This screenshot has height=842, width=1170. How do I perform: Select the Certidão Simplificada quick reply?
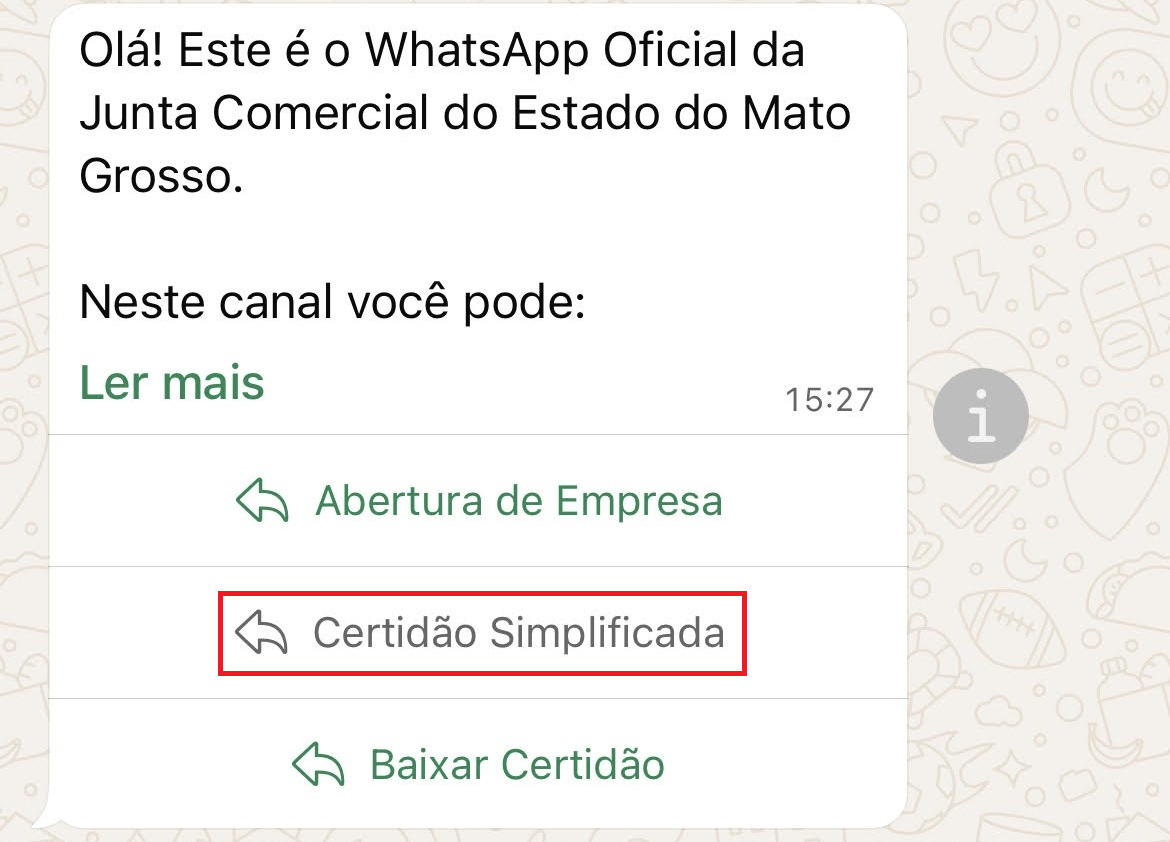point(481,633)
